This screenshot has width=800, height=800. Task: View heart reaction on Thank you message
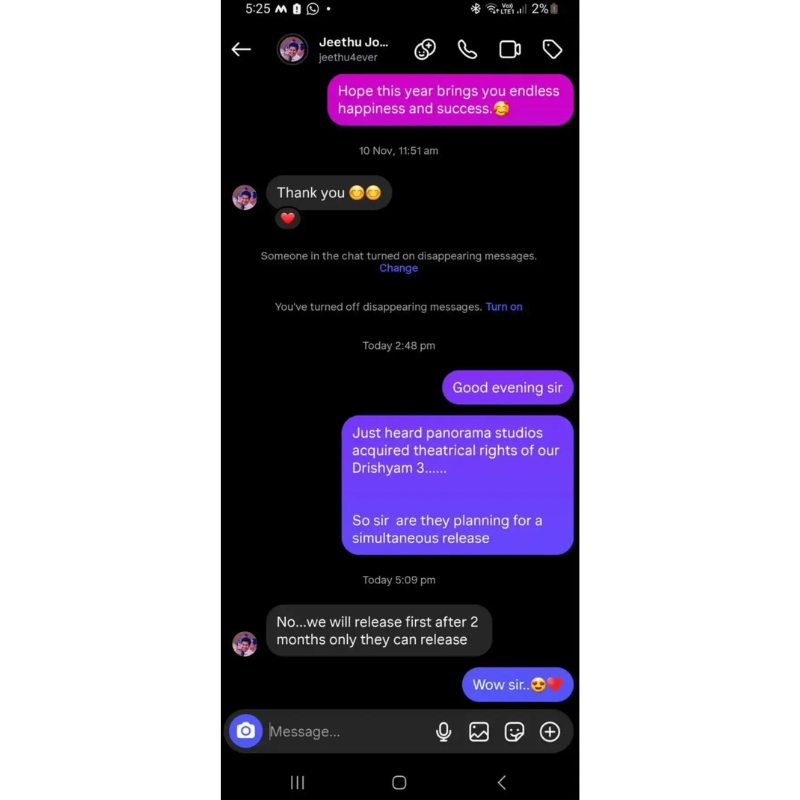tap(288, 218)
